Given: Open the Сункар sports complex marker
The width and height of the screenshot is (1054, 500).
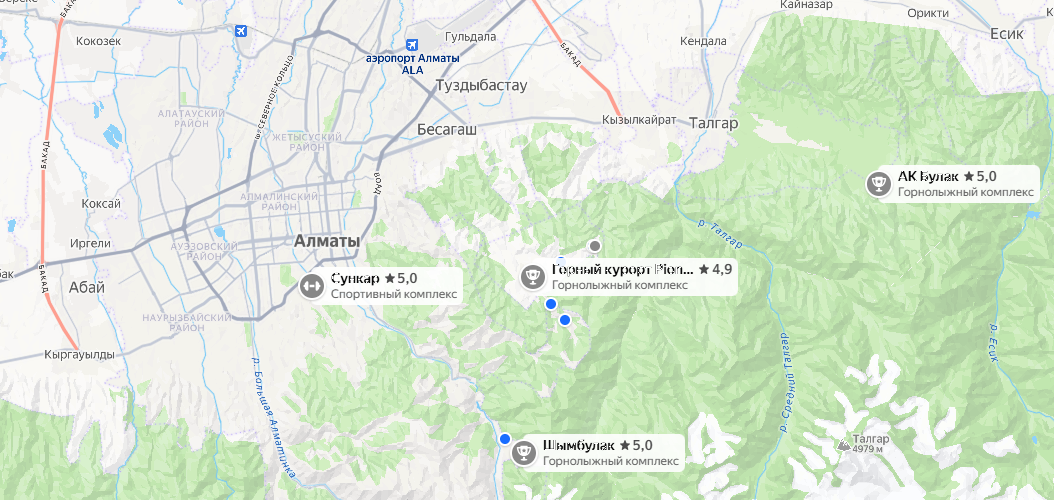Looking at the screenshot, I should pos(311,286).
